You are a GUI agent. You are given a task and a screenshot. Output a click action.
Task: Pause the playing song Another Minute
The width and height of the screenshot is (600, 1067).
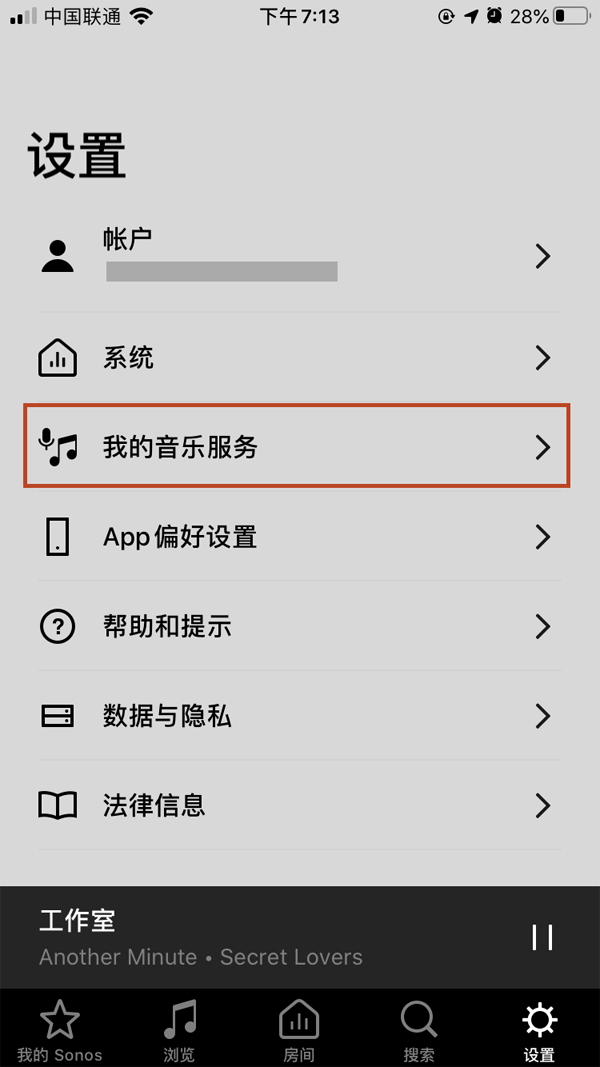click(542, 937)
